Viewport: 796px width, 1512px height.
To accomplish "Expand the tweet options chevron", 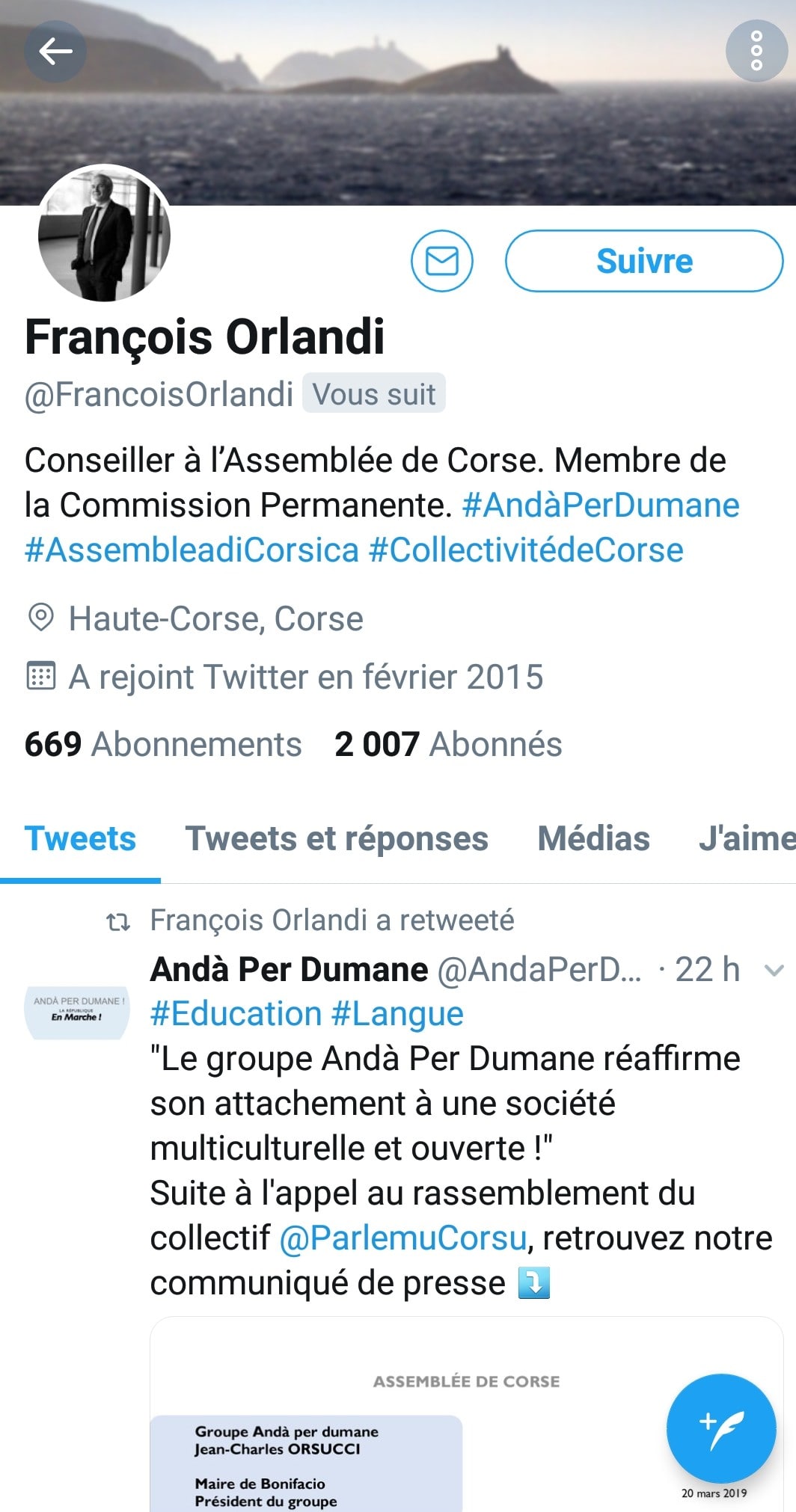I will (x=774, y=971).
